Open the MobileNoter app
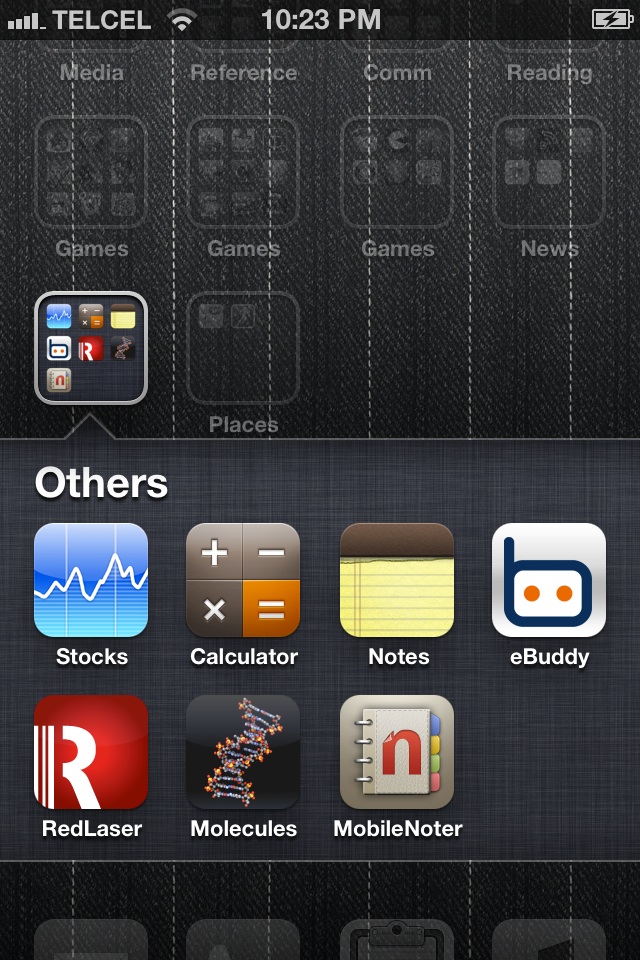This screenshot has width=640, height=960. click(397, 752)
